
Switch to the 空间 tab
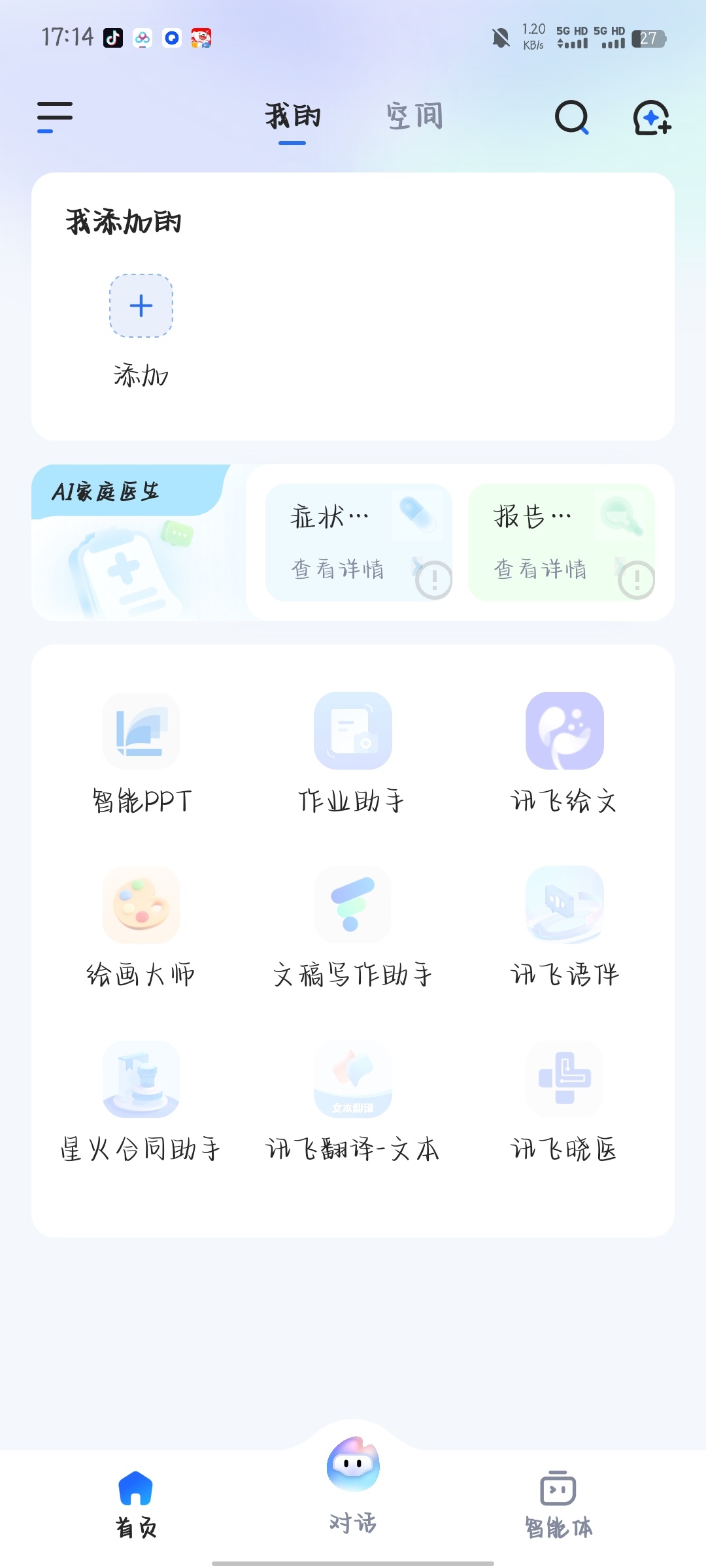(414, 117)
